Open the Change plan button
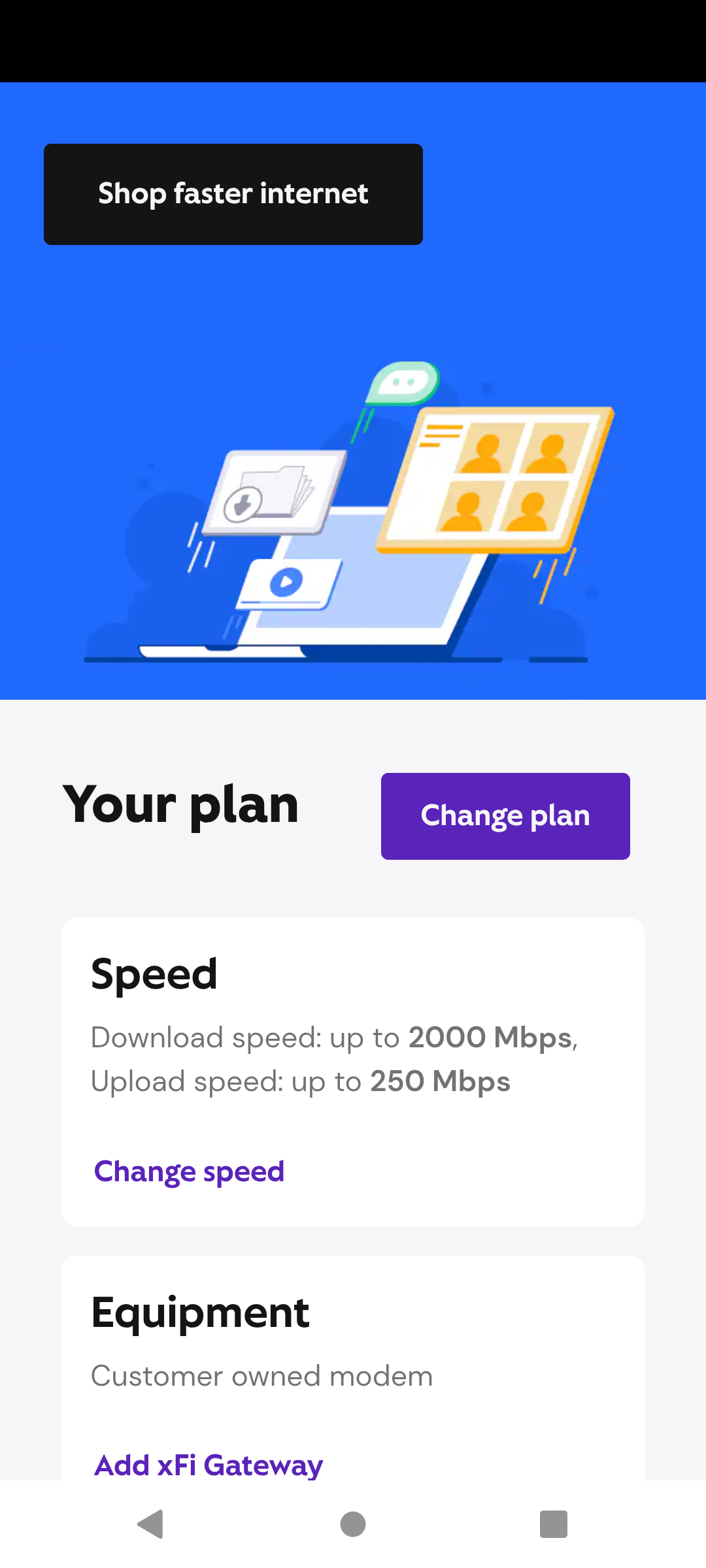The width and height of the screenshot is (706, 1568). click(x=505, y=816)
